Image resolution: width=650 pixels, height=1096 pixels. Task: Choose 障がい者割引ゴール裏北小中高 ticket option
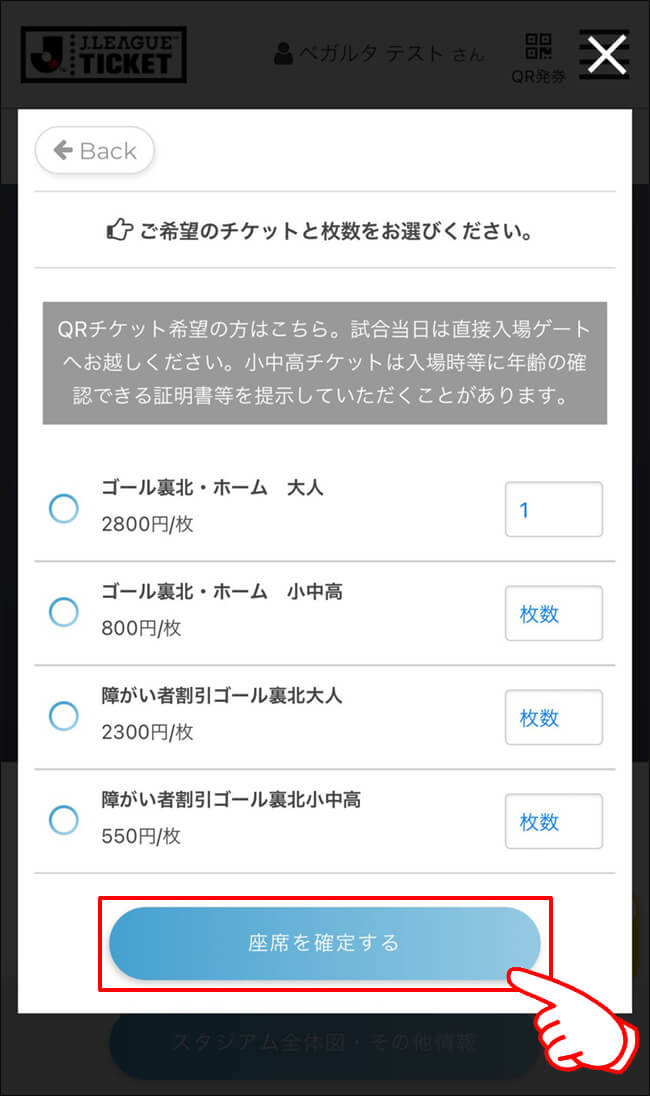64,821
